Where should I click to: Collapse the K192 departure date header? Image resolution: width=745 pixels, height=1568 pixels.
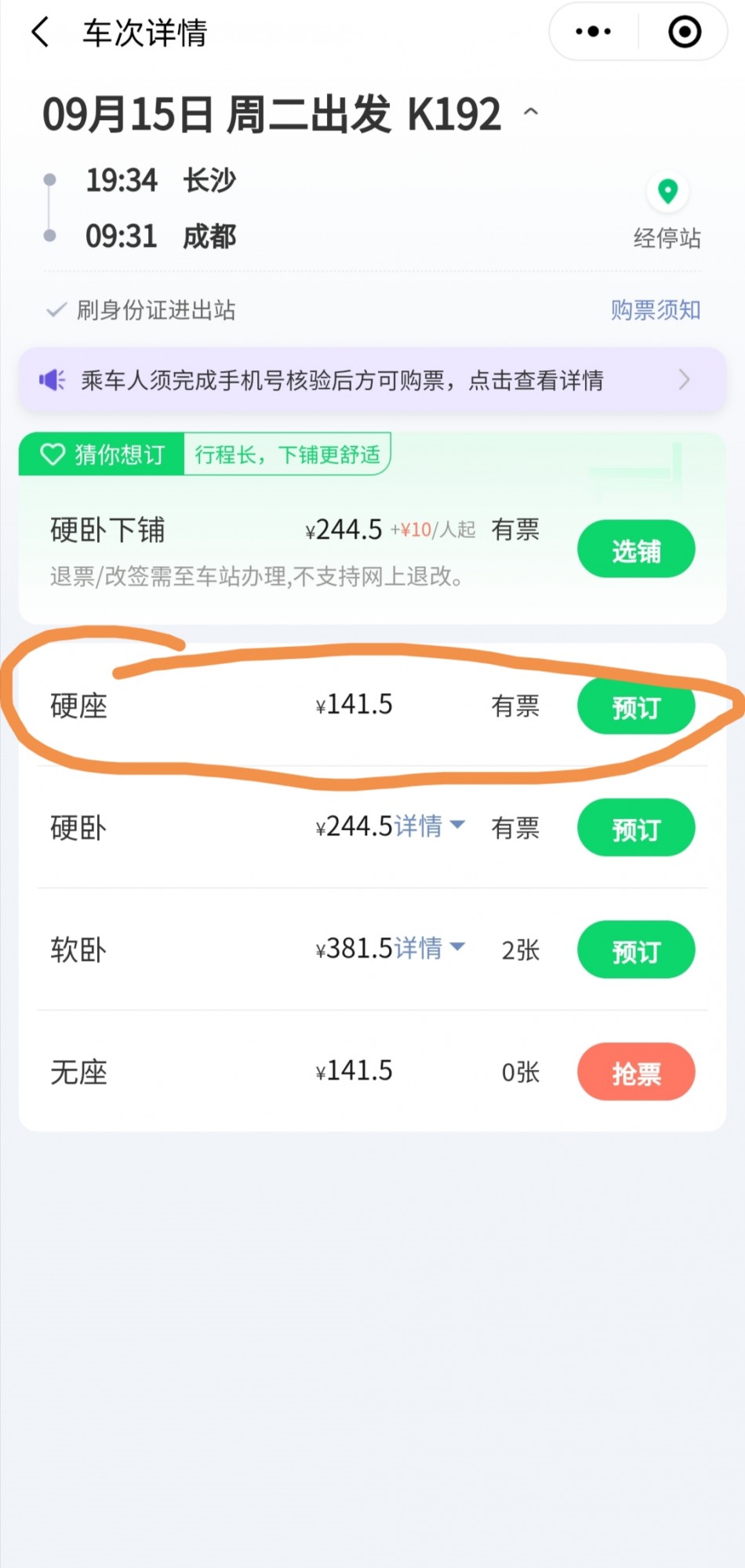tap(531, 112)
